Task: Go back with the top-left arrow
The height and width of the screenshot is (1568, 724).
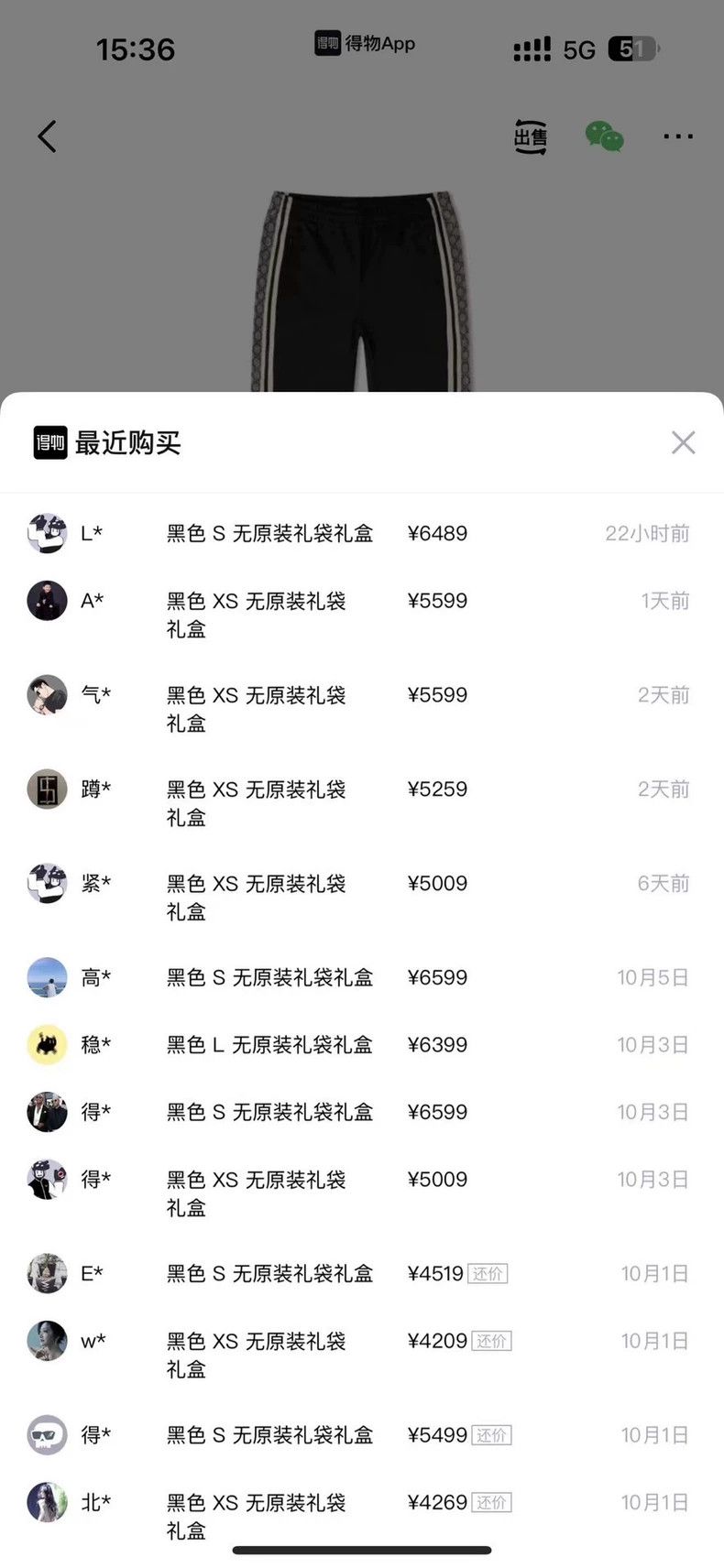Action: (47, 136)
